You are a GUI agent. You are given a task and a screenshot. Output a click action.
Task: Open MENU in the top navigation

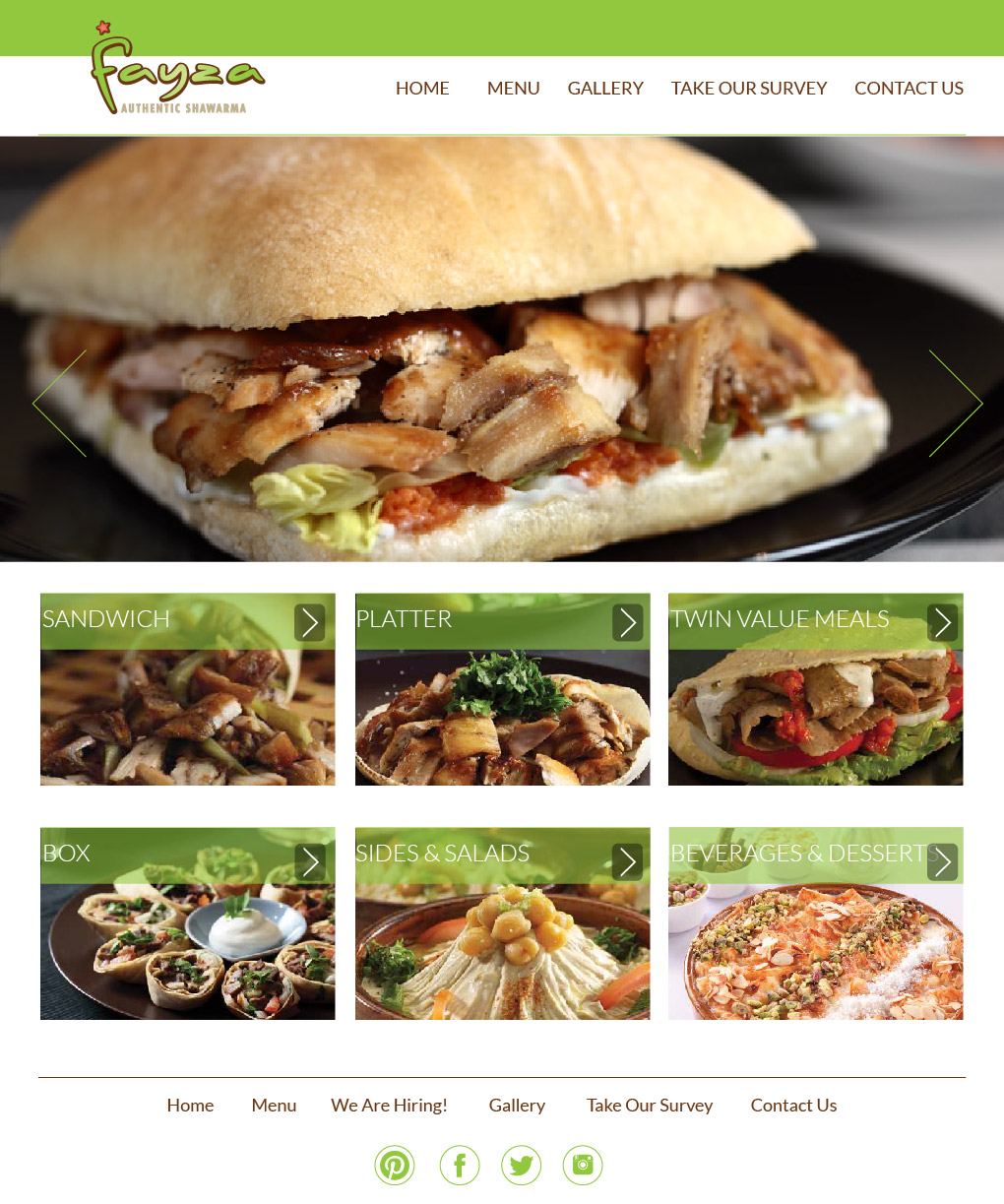[513, 89]
